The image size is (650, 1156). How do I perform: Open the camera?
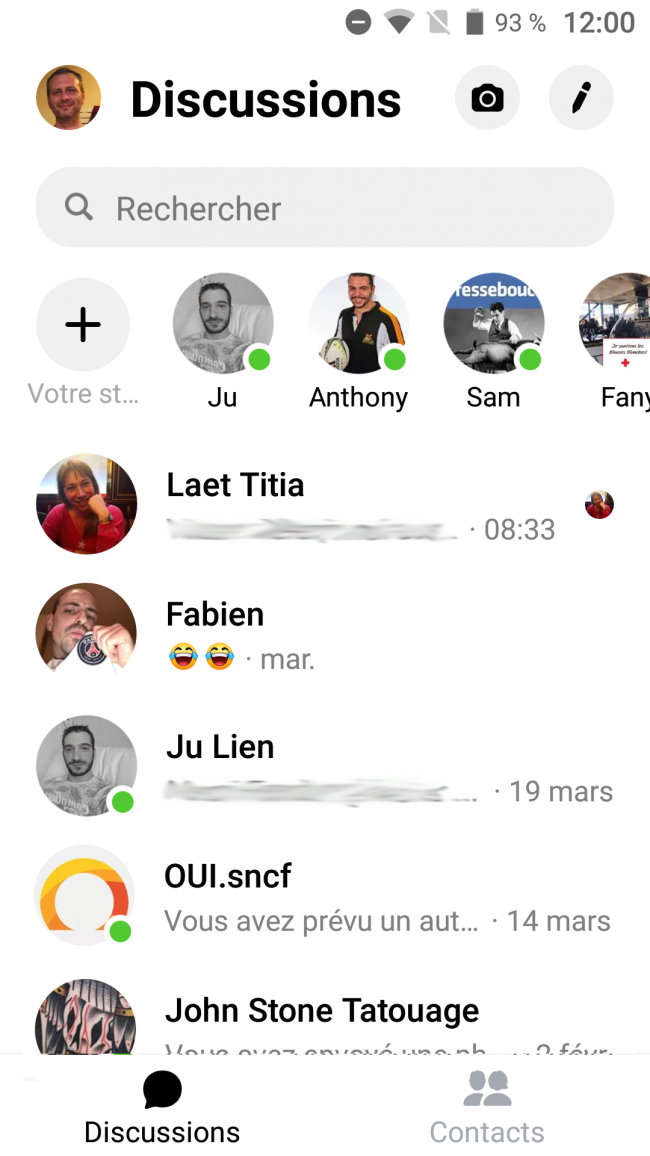[487, 98]
